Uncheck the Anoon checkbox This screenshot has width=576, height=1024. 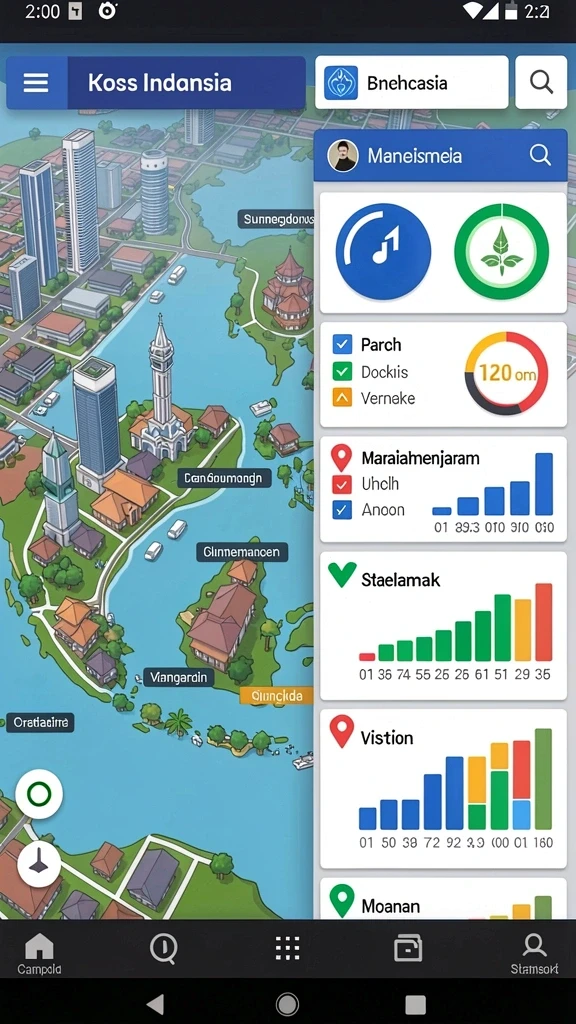pos(342,510)
